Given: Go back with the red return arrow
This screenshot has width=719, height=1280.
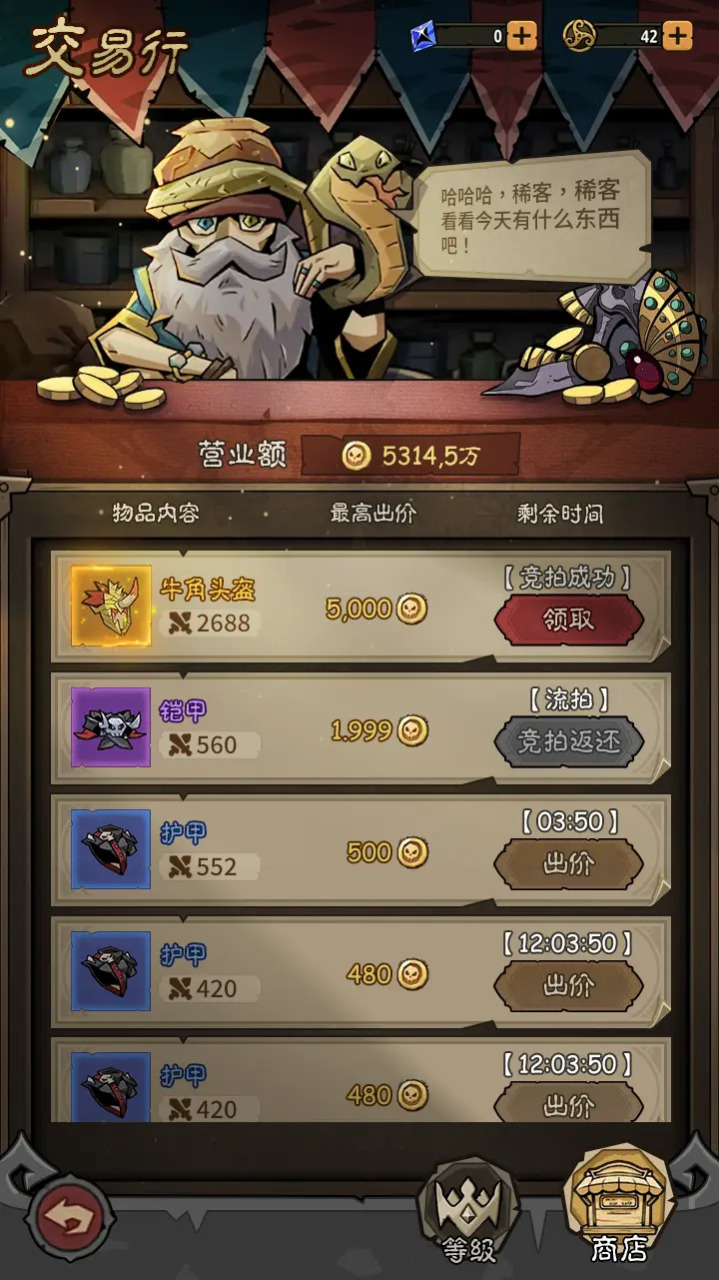Looking at the screenshot, I should [x=70, y=1218].
